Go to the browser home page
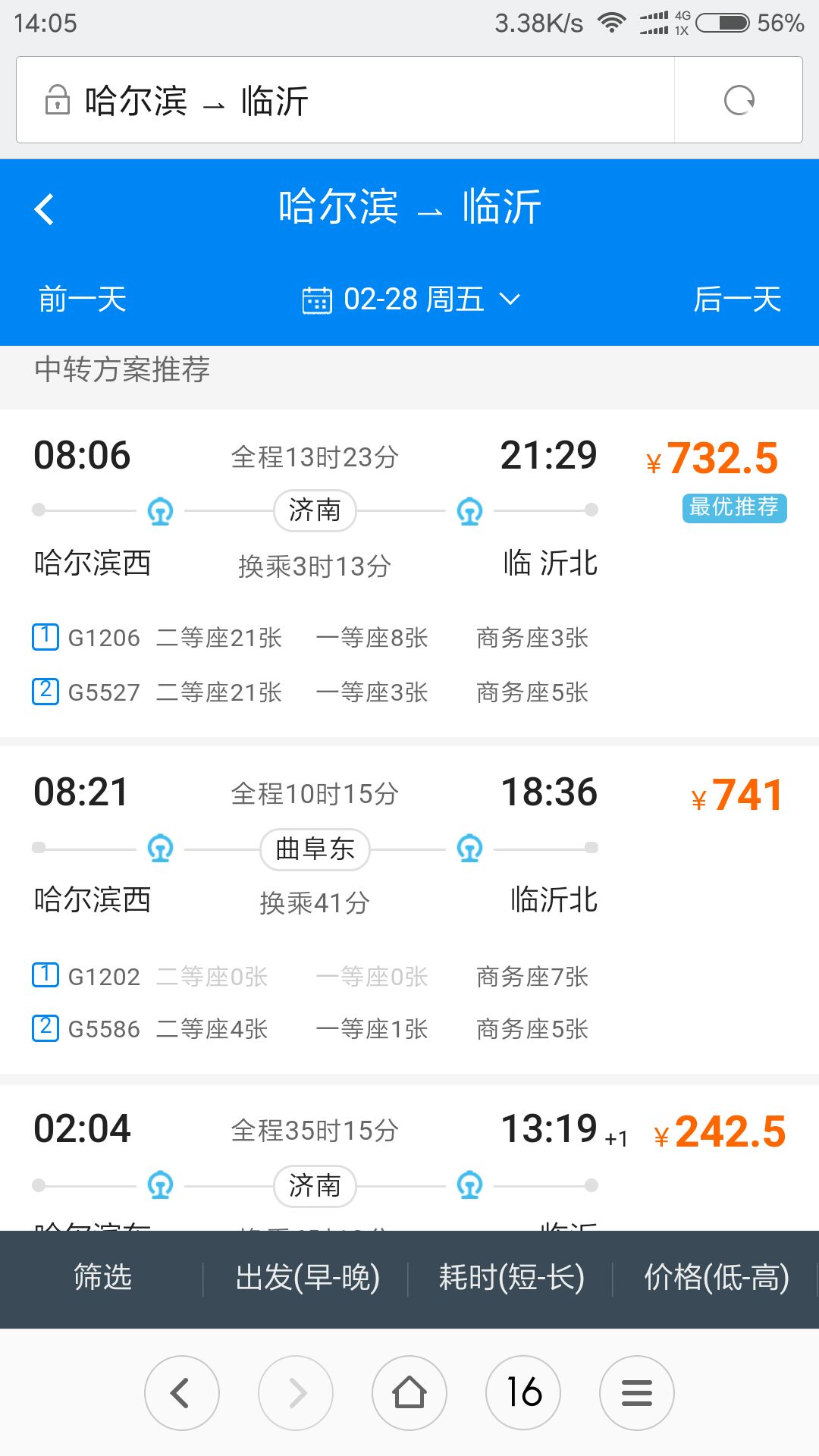This screenshot has height=1456, width=819. coord(409,1392)
